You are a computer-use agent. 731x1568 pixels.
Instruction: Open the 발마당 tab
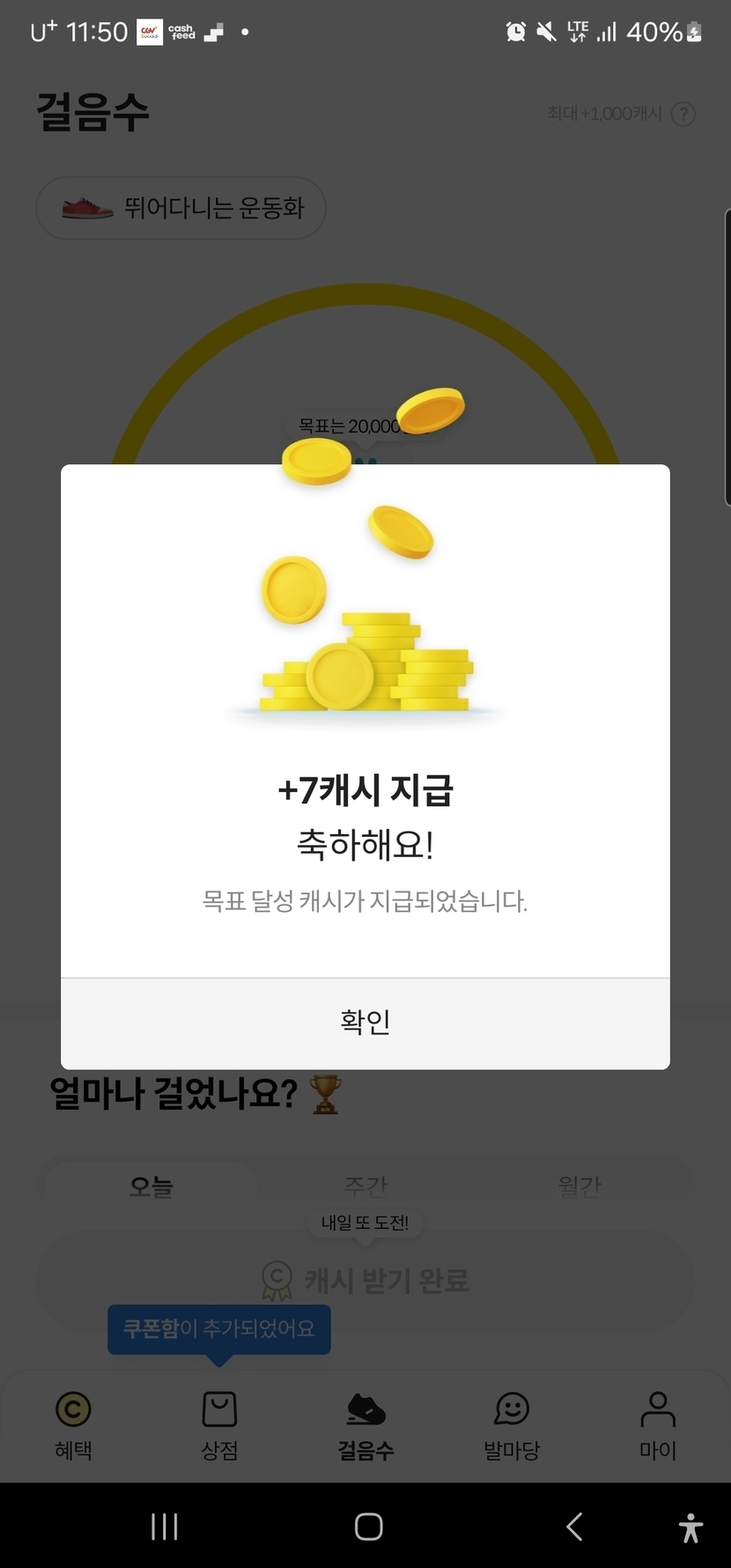pyautogui.click(x=512, y=1424)
